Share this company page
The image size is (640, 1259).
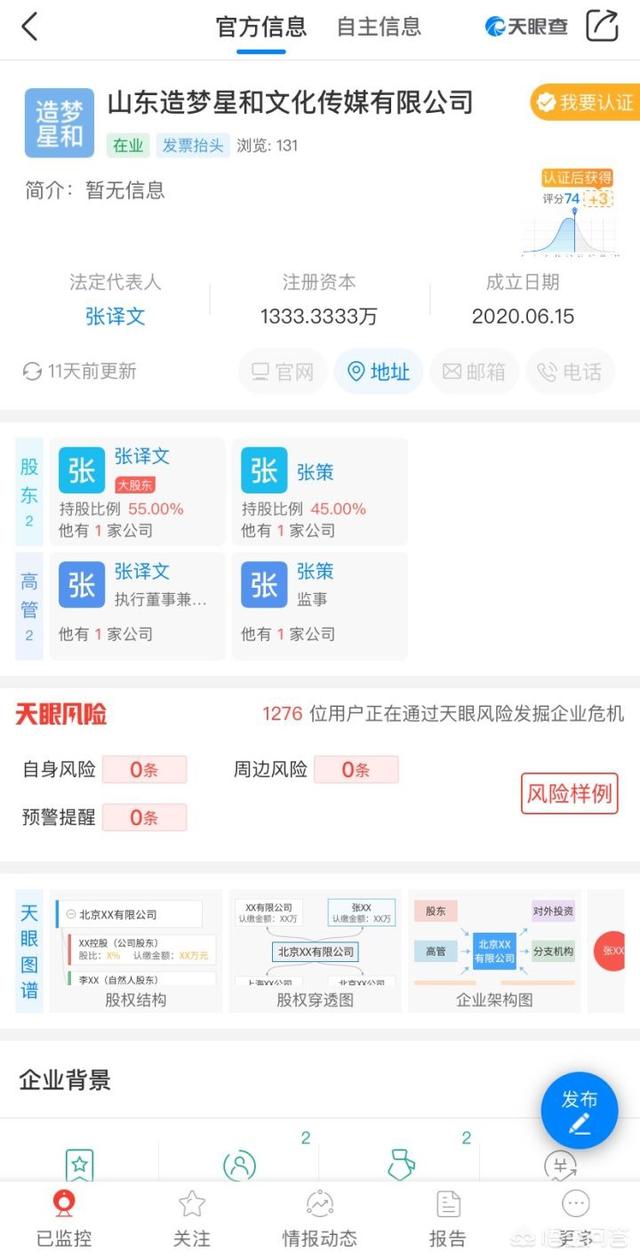click(602, 26)
